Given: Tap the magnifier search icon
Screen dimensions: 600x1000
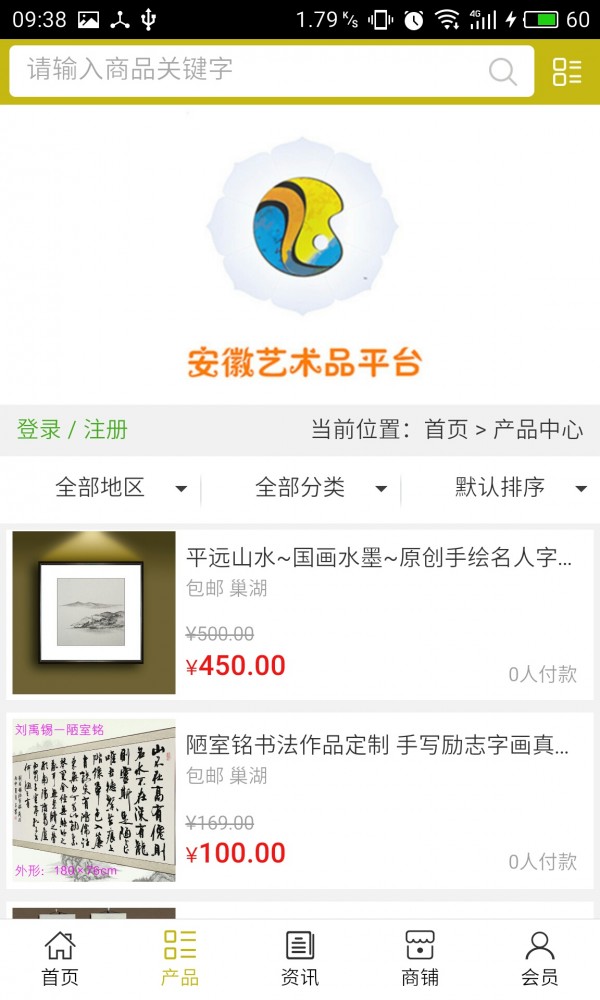Looking at the screenshot, I should coord(502,71).
